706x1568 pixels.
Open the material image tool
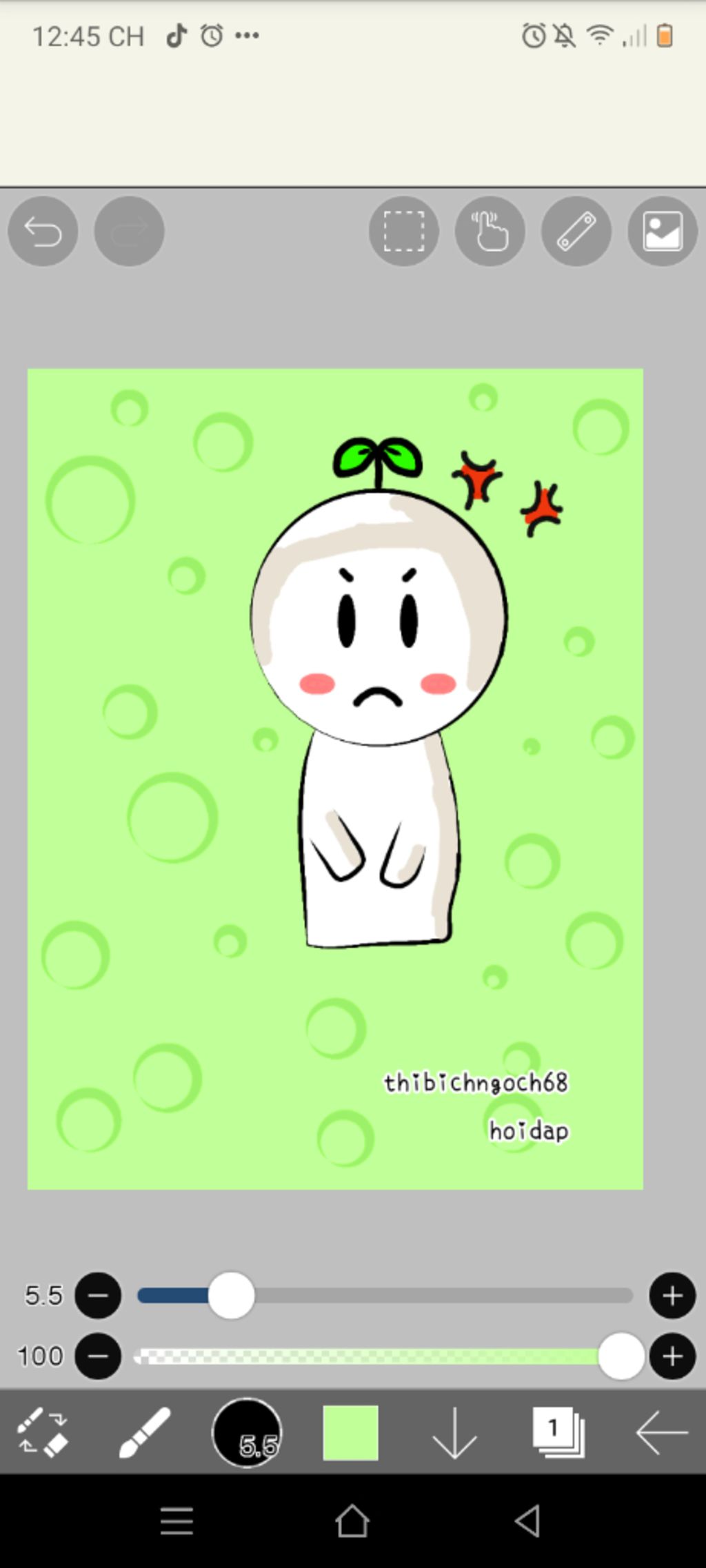pos(663,232)
